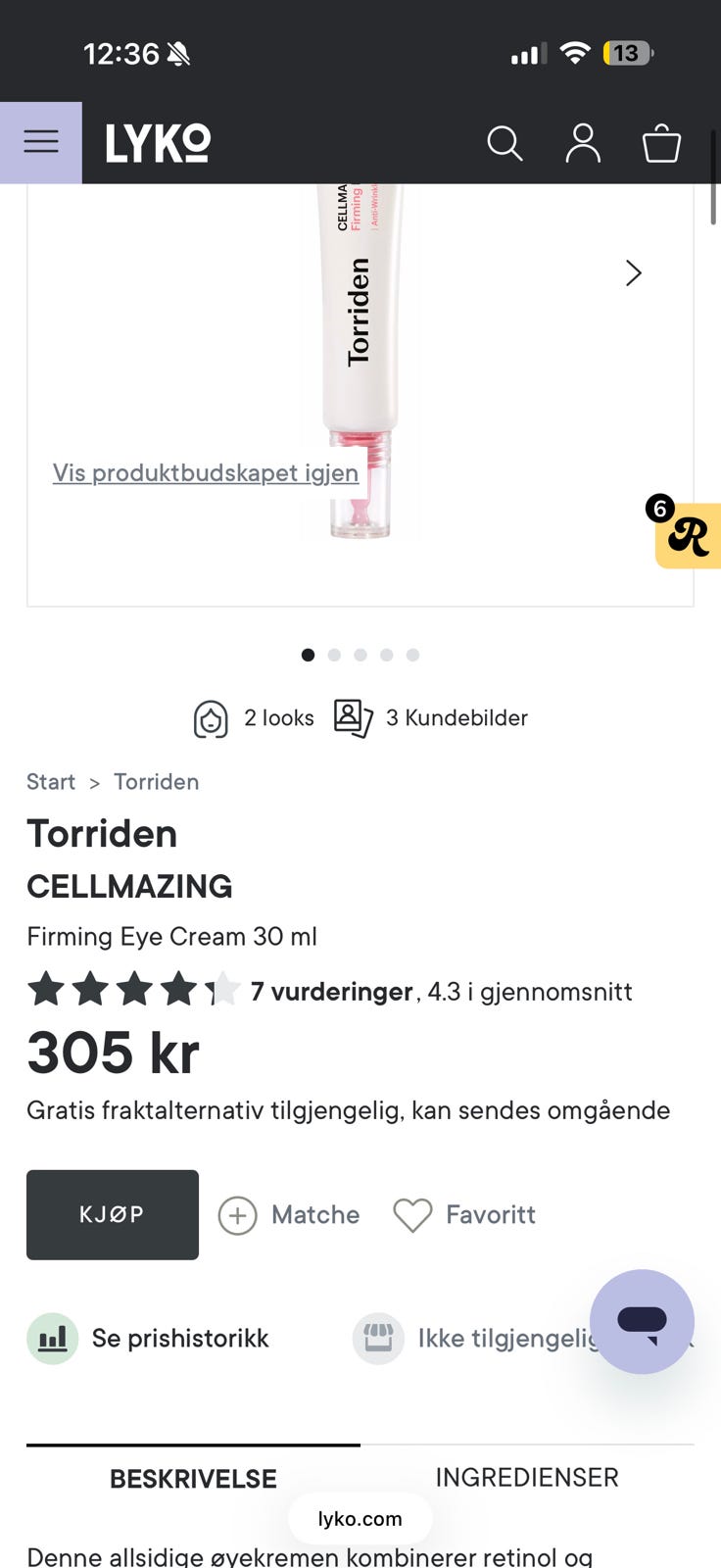Select the second carousel dot

tap(334, 655)
